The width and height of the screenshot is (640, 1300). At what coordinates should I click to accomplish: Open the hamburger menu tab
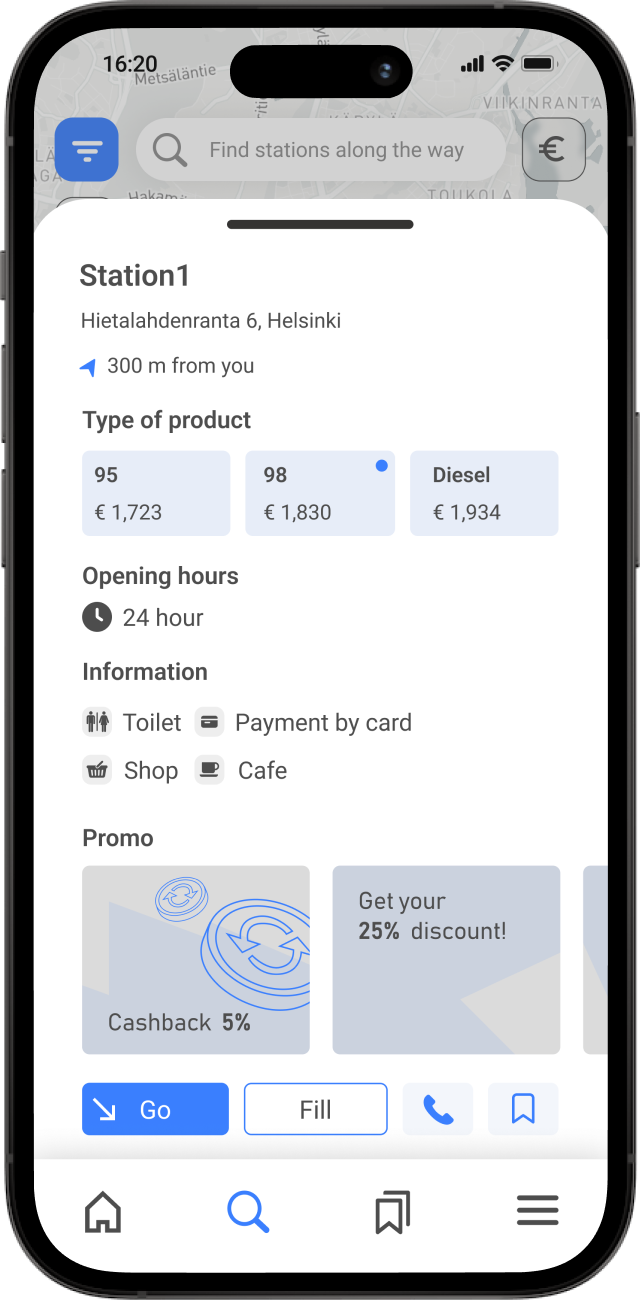pos(537,1212)
